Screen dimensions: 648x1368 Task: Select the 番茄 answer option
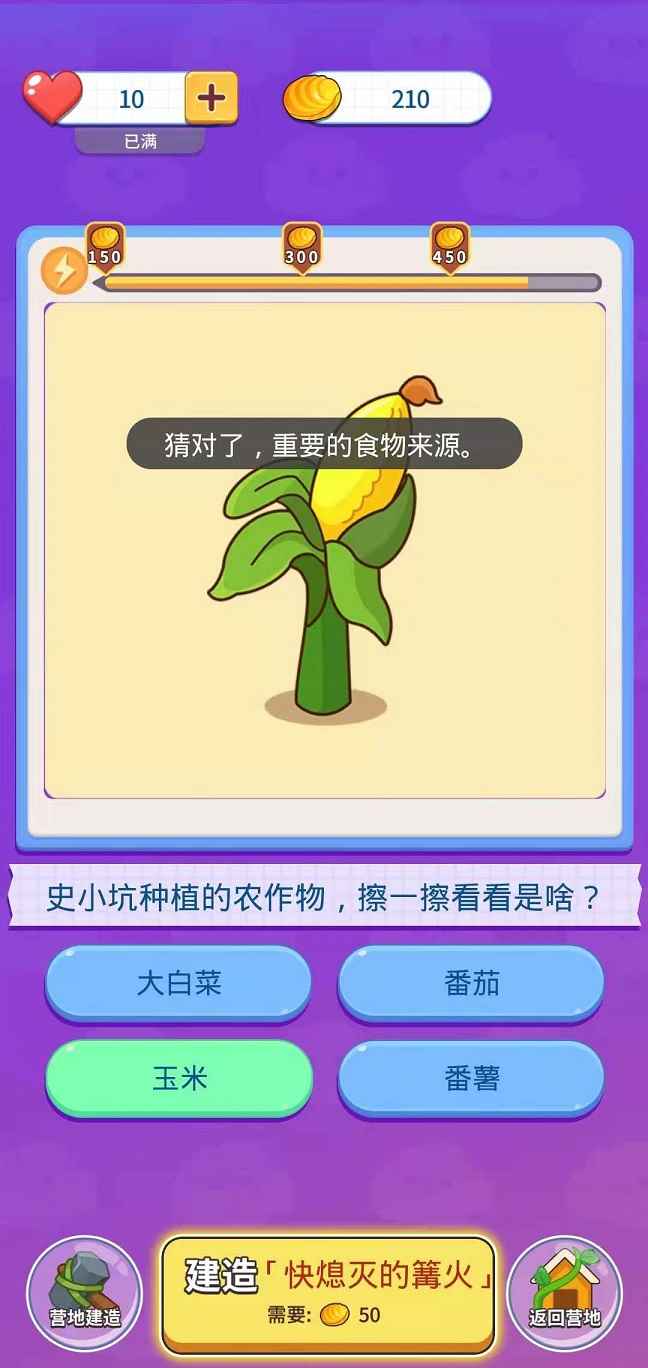(471, 984)
